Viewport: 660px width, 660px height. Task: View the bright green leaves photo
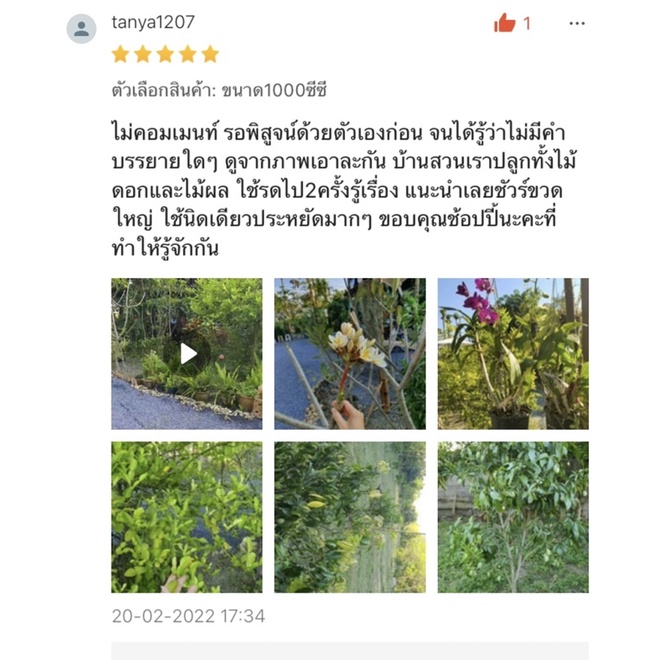186,517
